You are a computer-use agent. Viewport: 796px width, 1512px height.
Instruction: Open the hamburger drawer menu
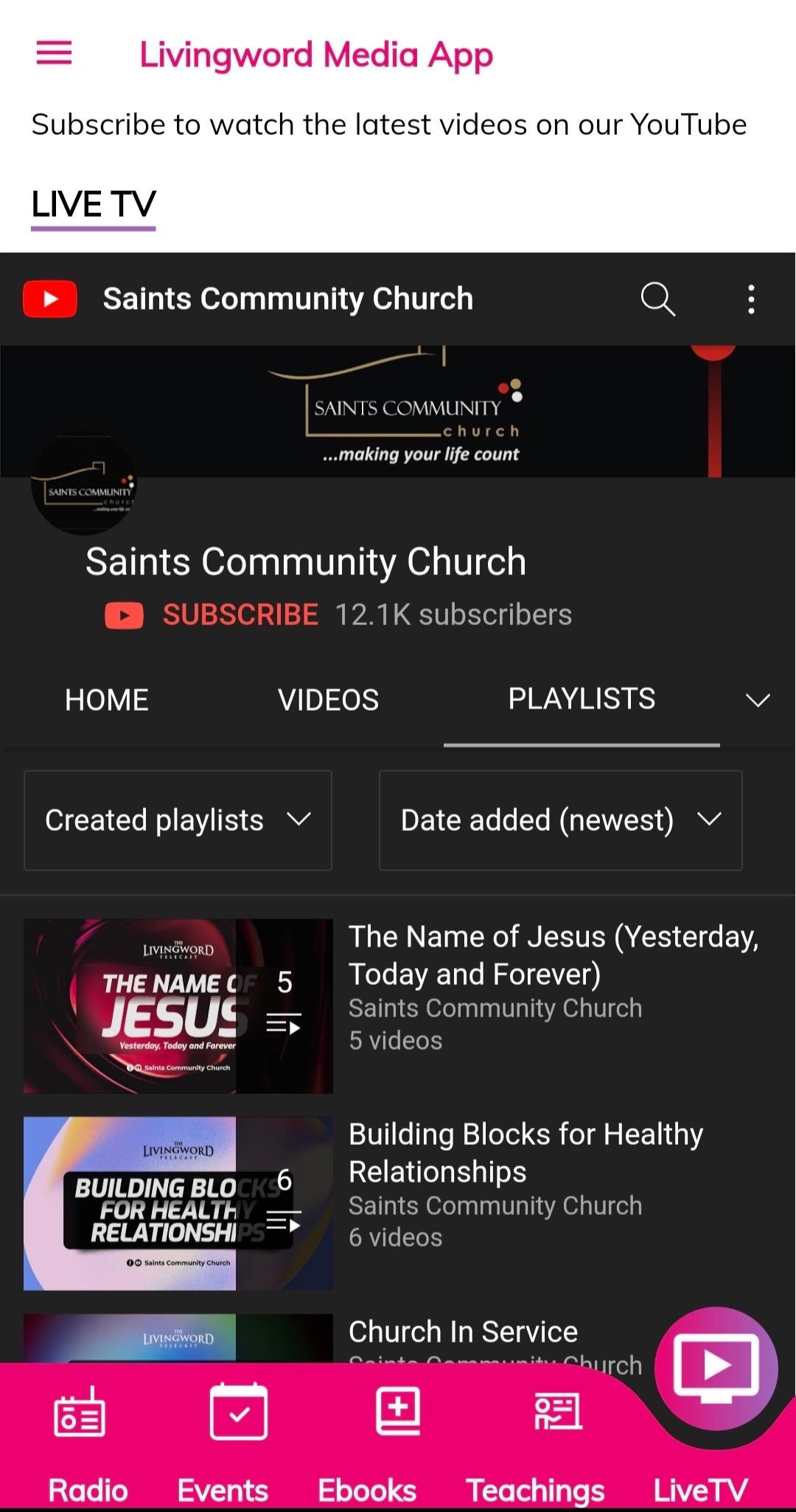coord(55,54)
